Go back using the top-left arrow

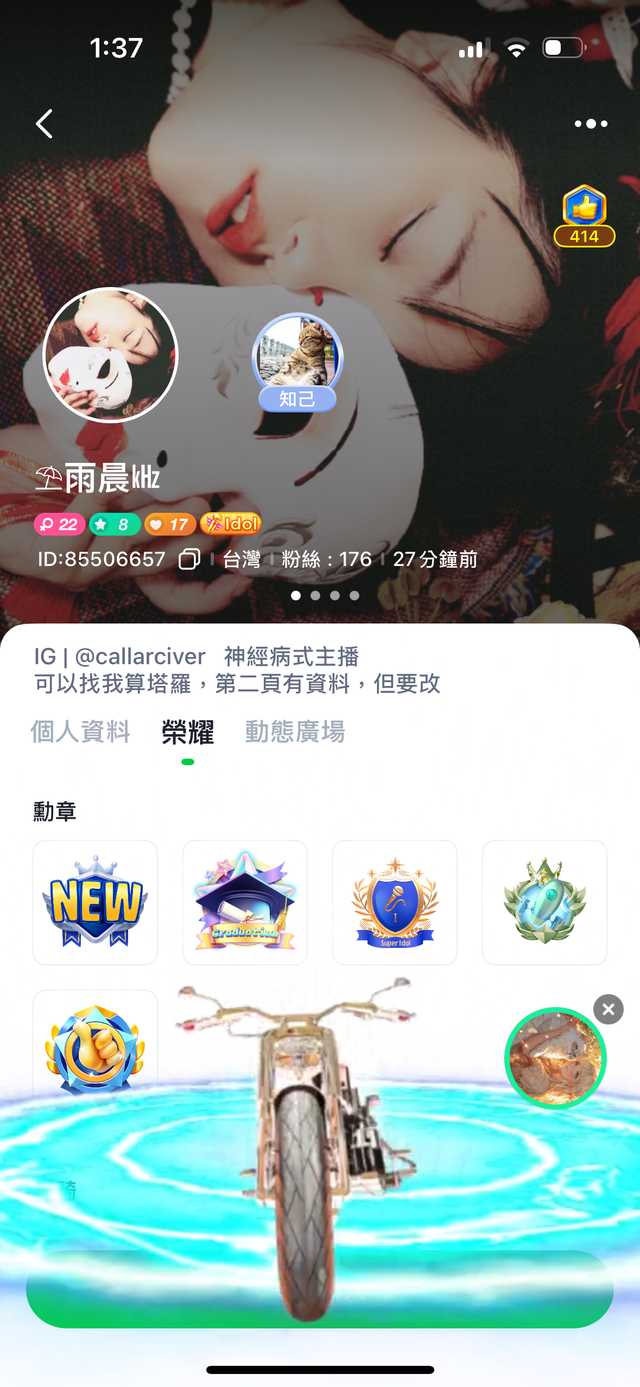pos(44,124)
